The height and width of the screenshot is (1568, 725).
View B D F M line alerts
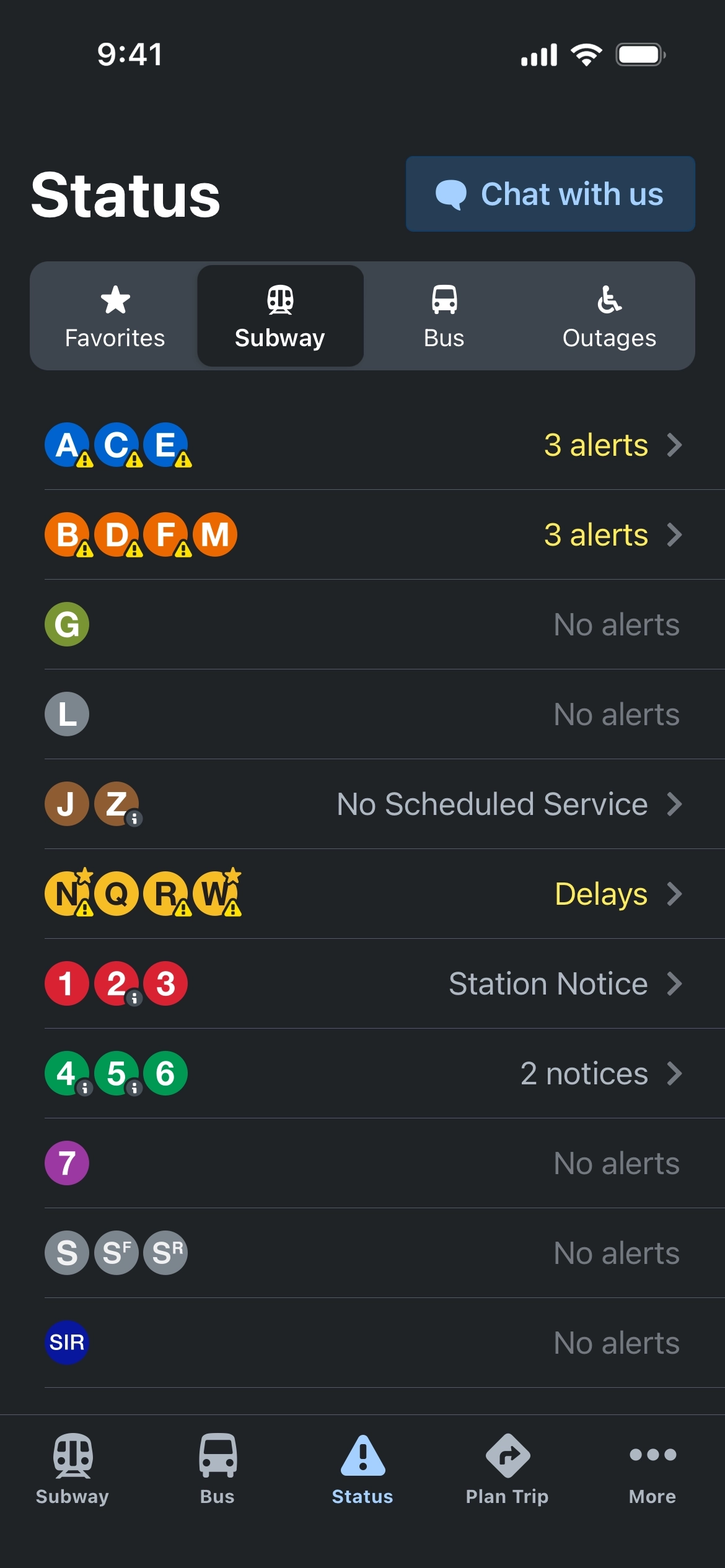384,535
